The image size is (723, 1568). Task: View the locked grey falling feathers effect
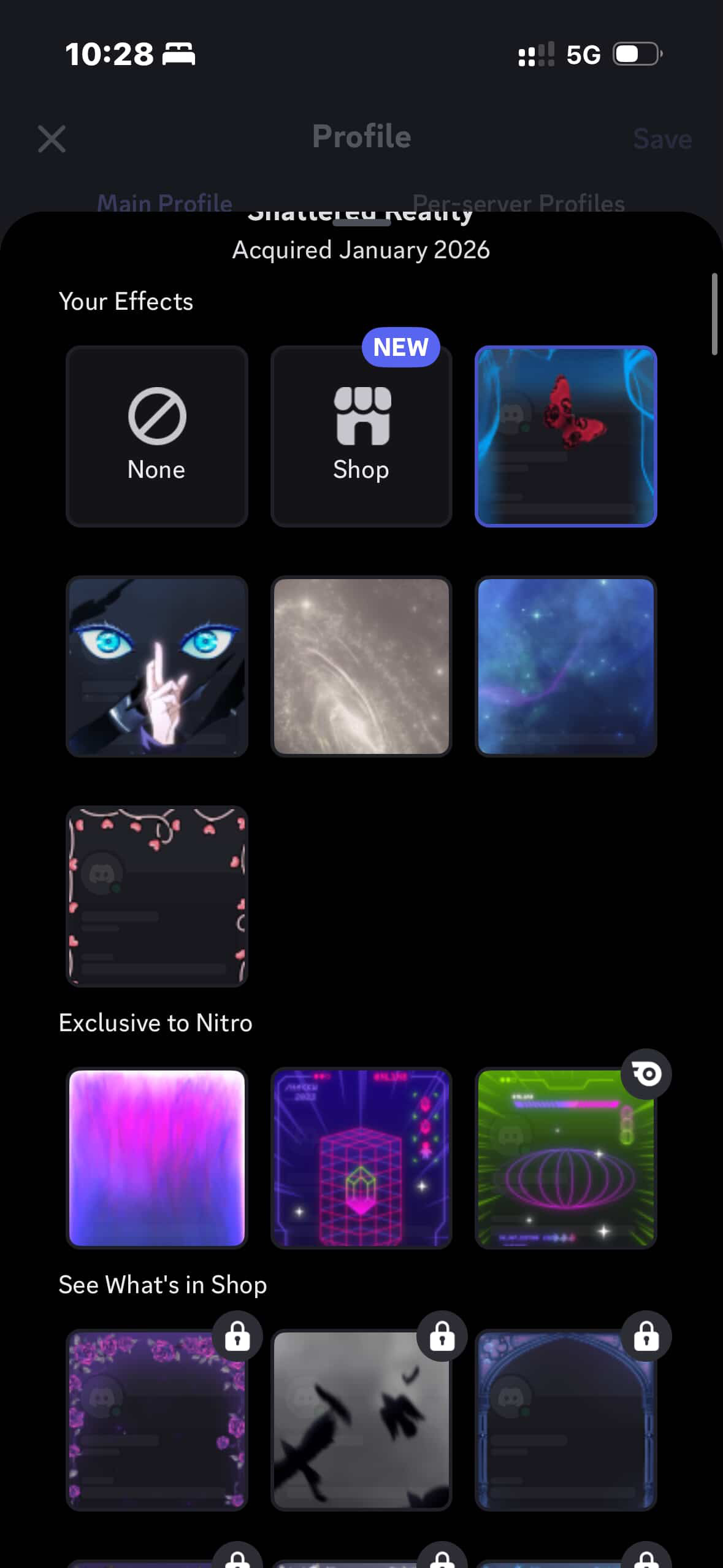(361, 1420)
